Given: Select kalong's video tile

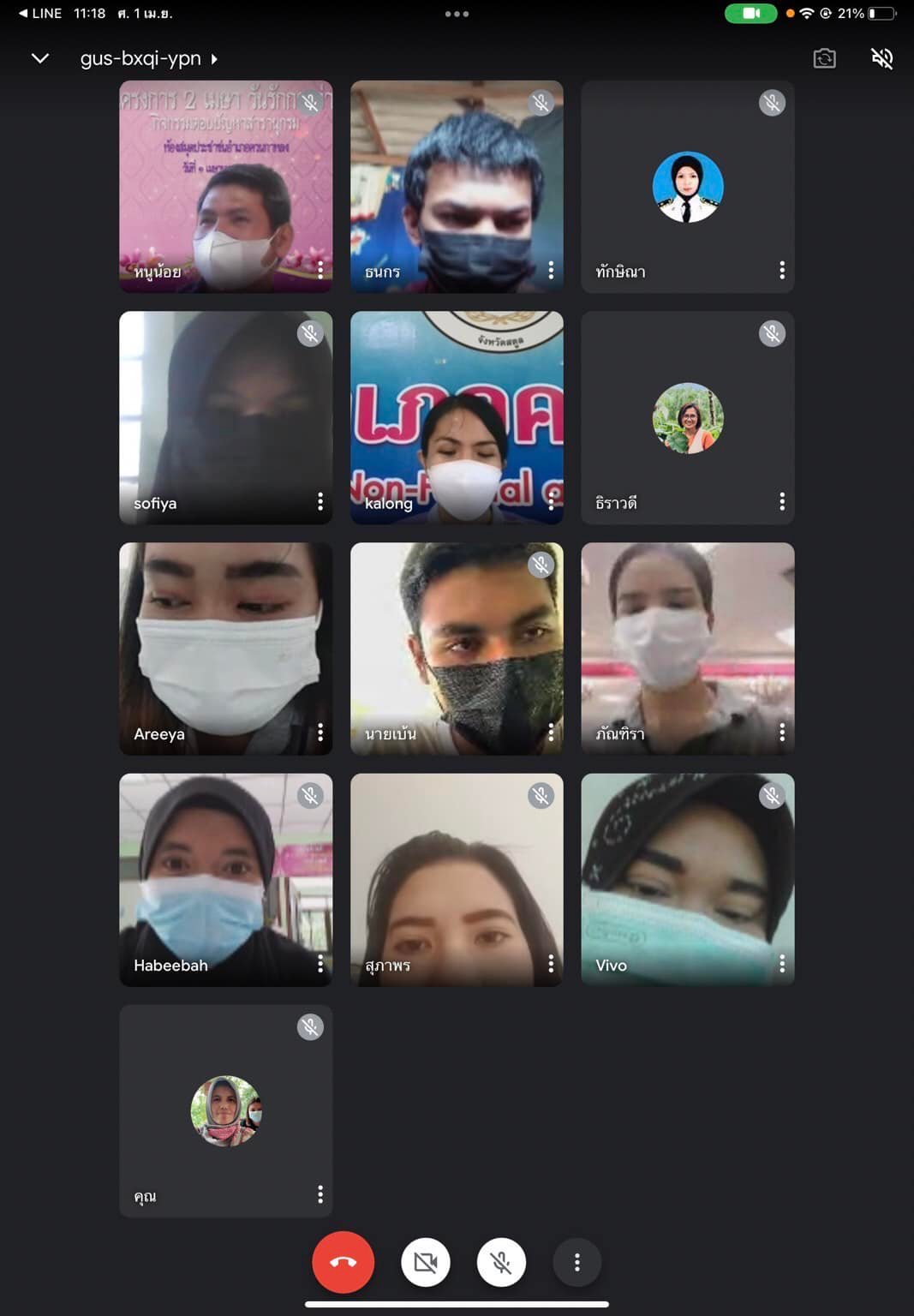Looking at the screenshot, I should pyautogui.click(x=457, y=417).
